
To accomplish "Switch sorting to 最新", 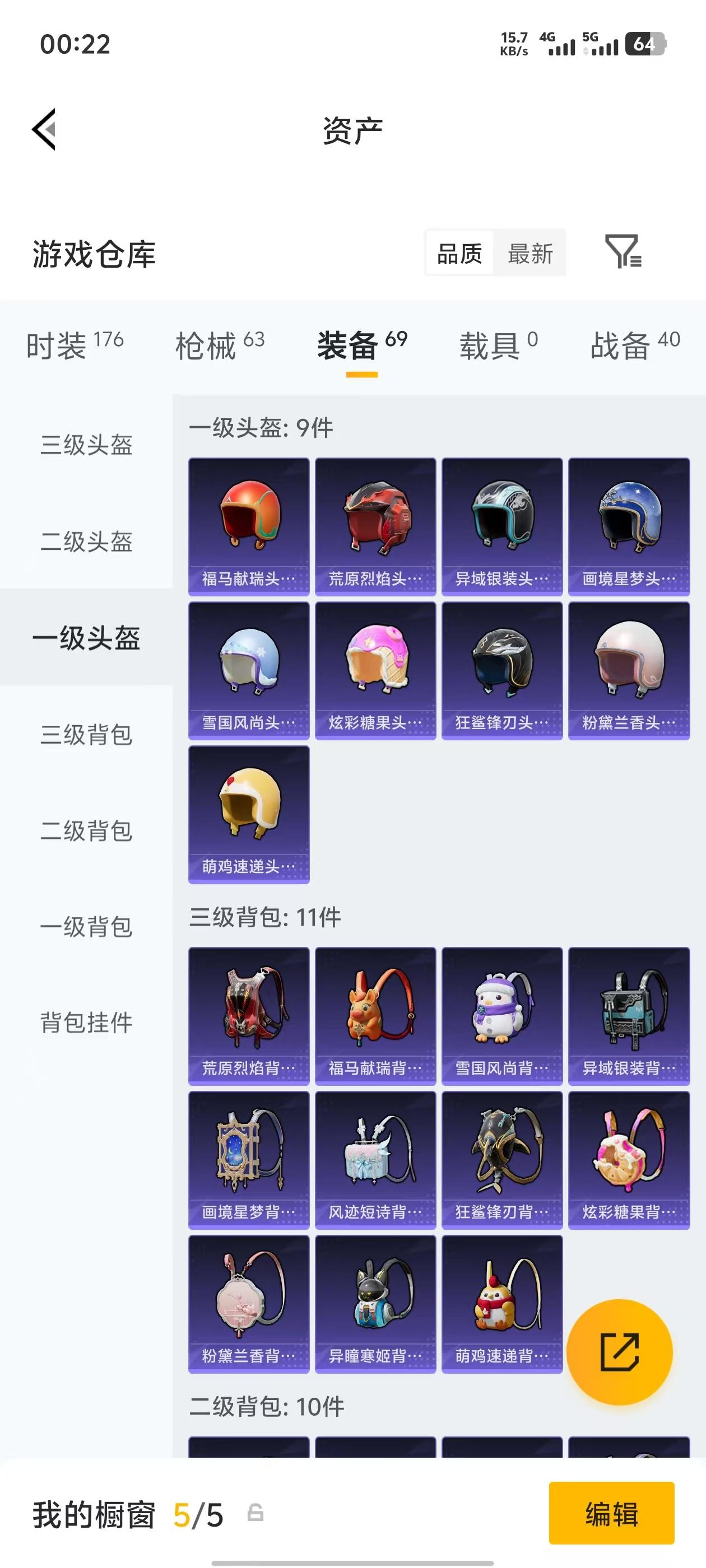I will (x=529, y=254).
